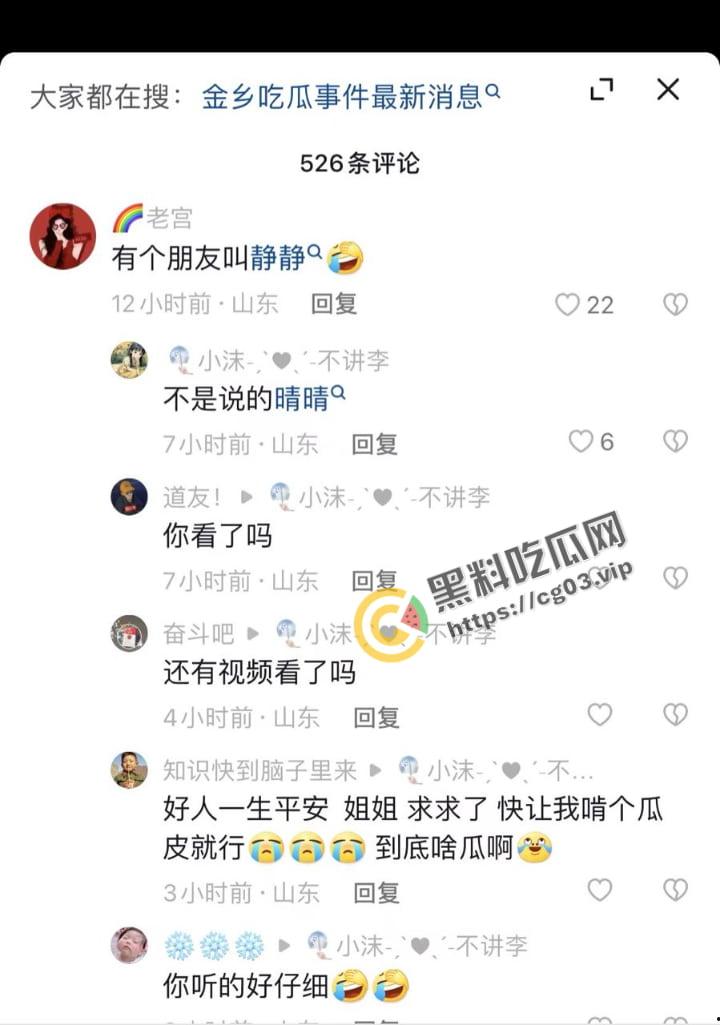
Task: Reply to the comment 不是说的晴晴
Action: click(375, 443)
